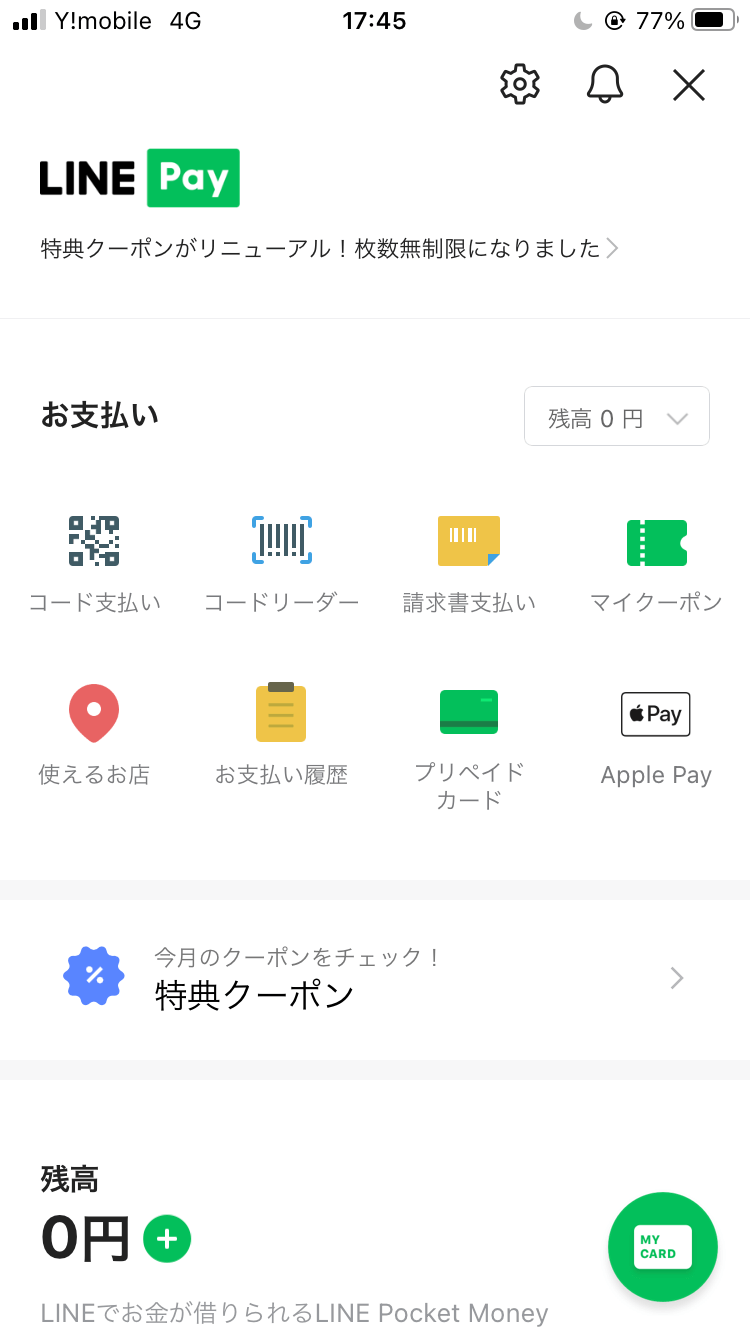Check the 特典クーポン banner
The image size is (750, 1334).
(375, 979)
